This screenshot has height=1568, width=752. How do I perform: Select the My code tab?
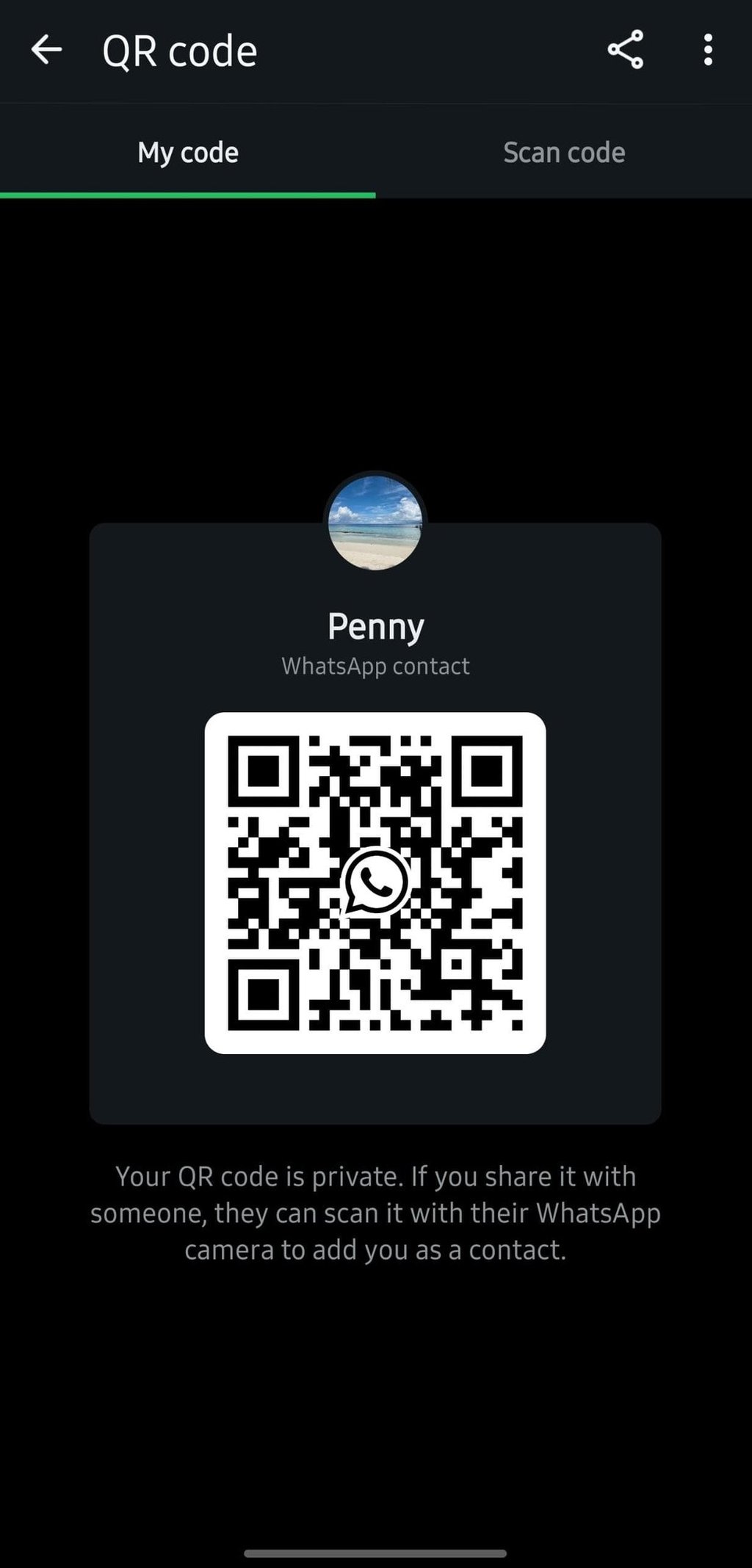[x=188, y=153]
